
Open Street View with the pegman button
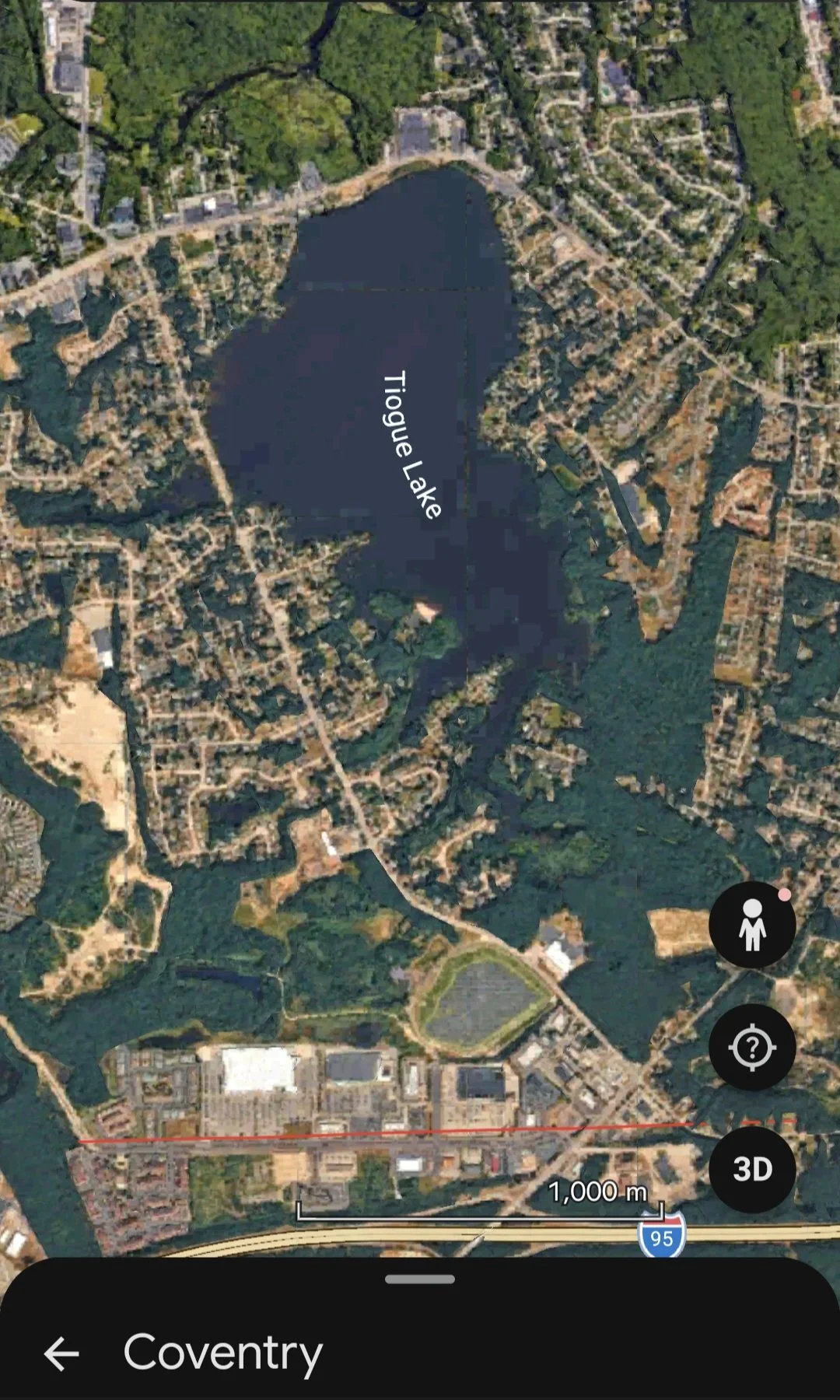pos(752,925)
